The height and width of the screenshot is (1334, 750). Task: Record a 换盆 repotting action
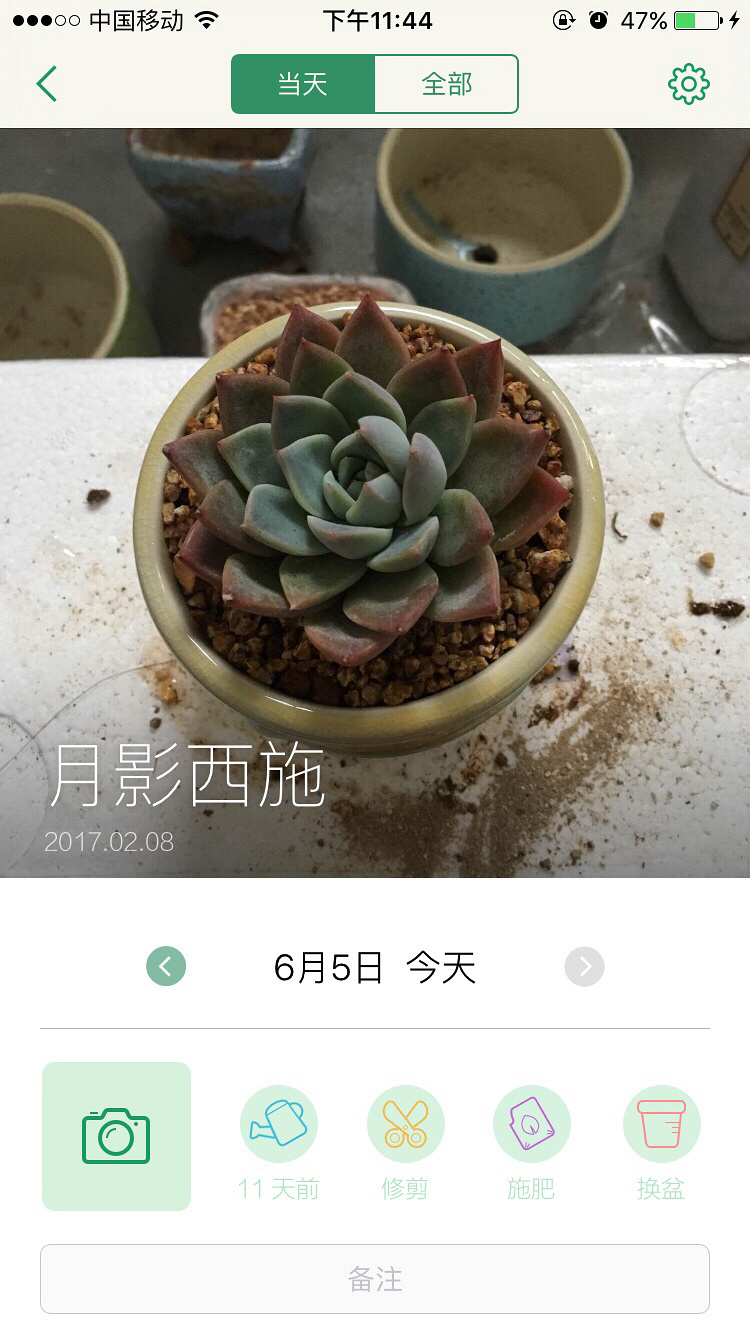coord(661,1124)
